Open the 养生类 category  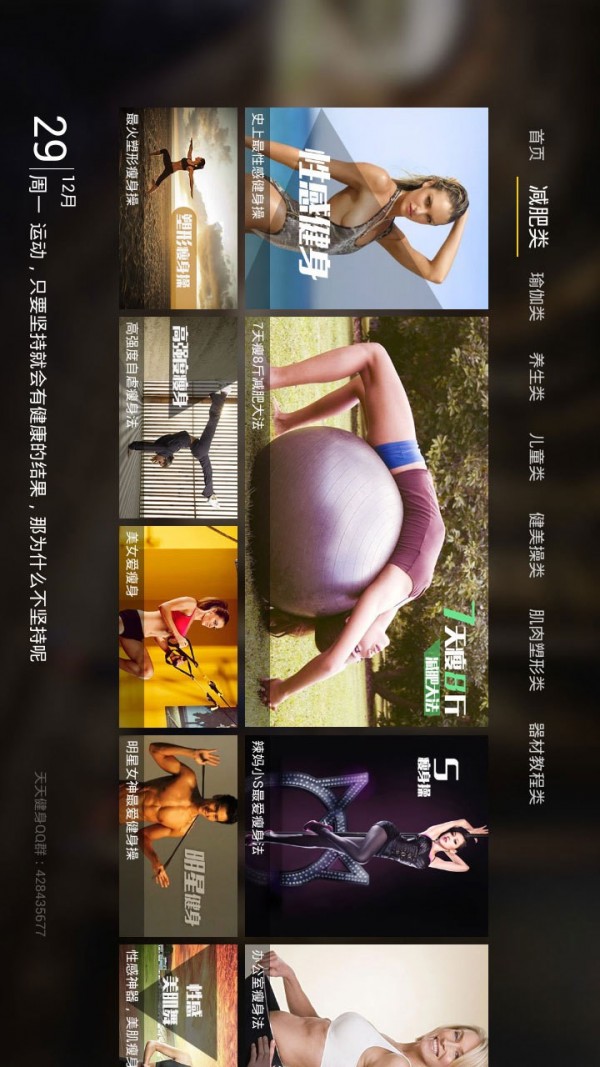(537, 377)
